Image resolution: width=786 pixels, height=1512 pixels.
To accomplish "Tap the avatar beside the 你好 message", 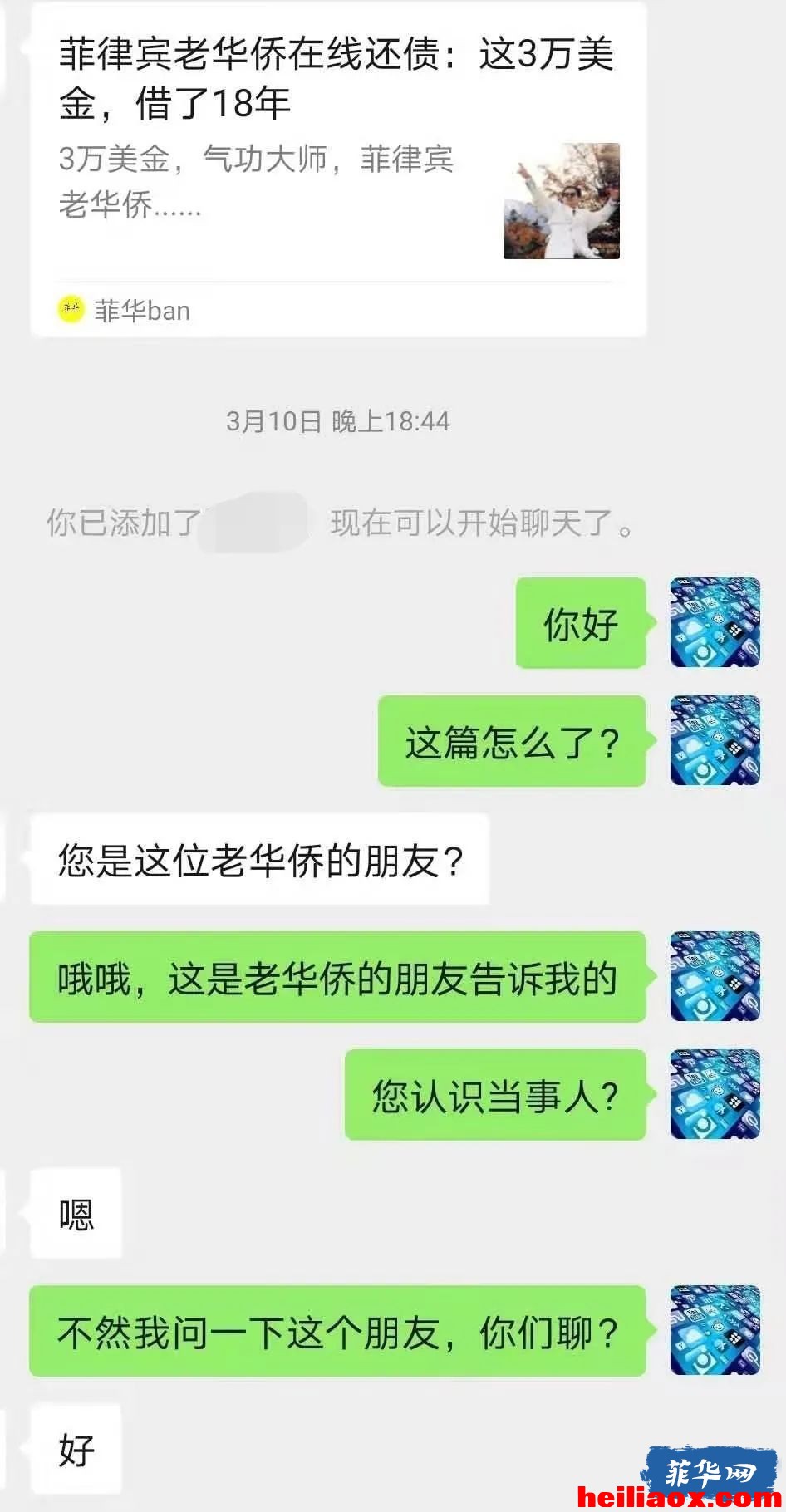I will (x=715, y=622).
